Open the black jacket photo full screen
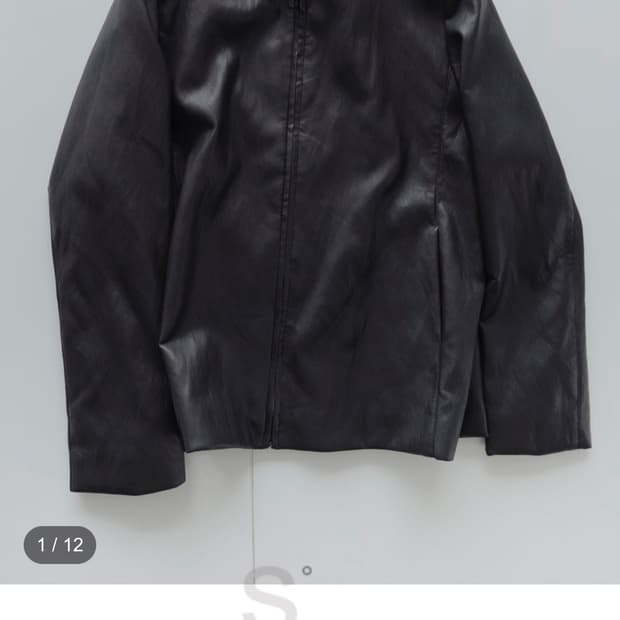 coord(310,260)
